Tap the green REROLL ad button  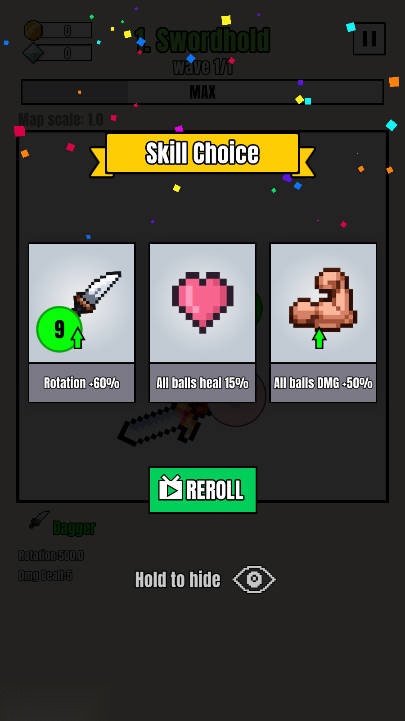point(203,490)
